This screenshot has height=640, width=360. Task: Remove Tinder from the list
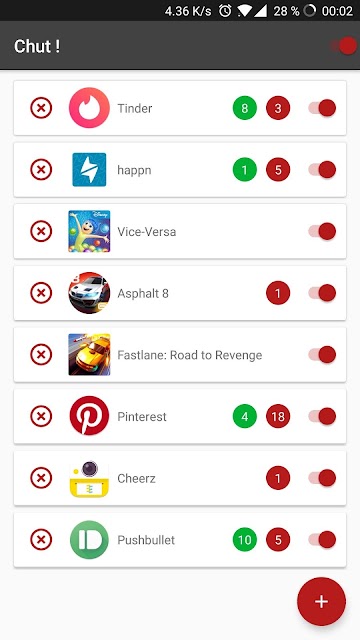coord(41,108)
